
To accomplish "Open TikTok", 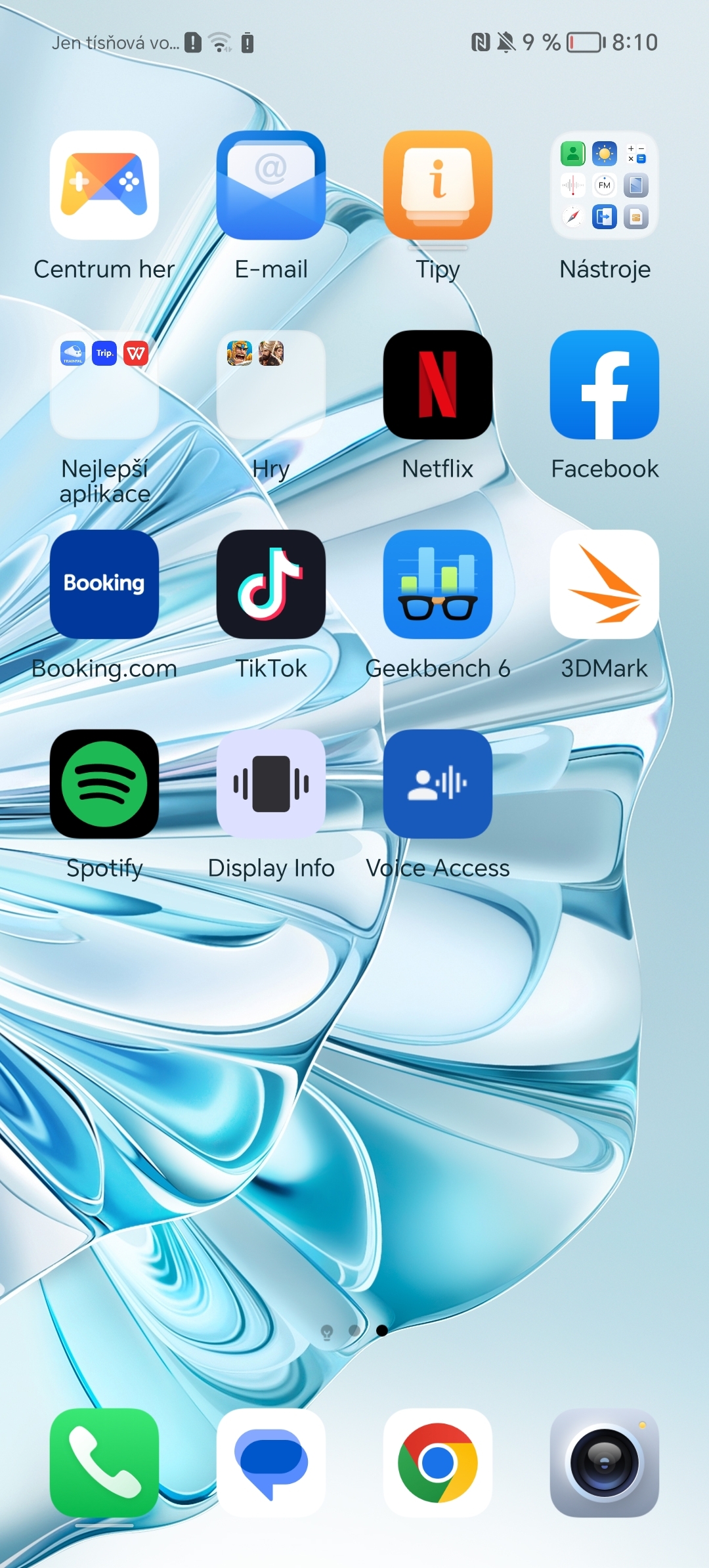I will click(x=271, y=585).
